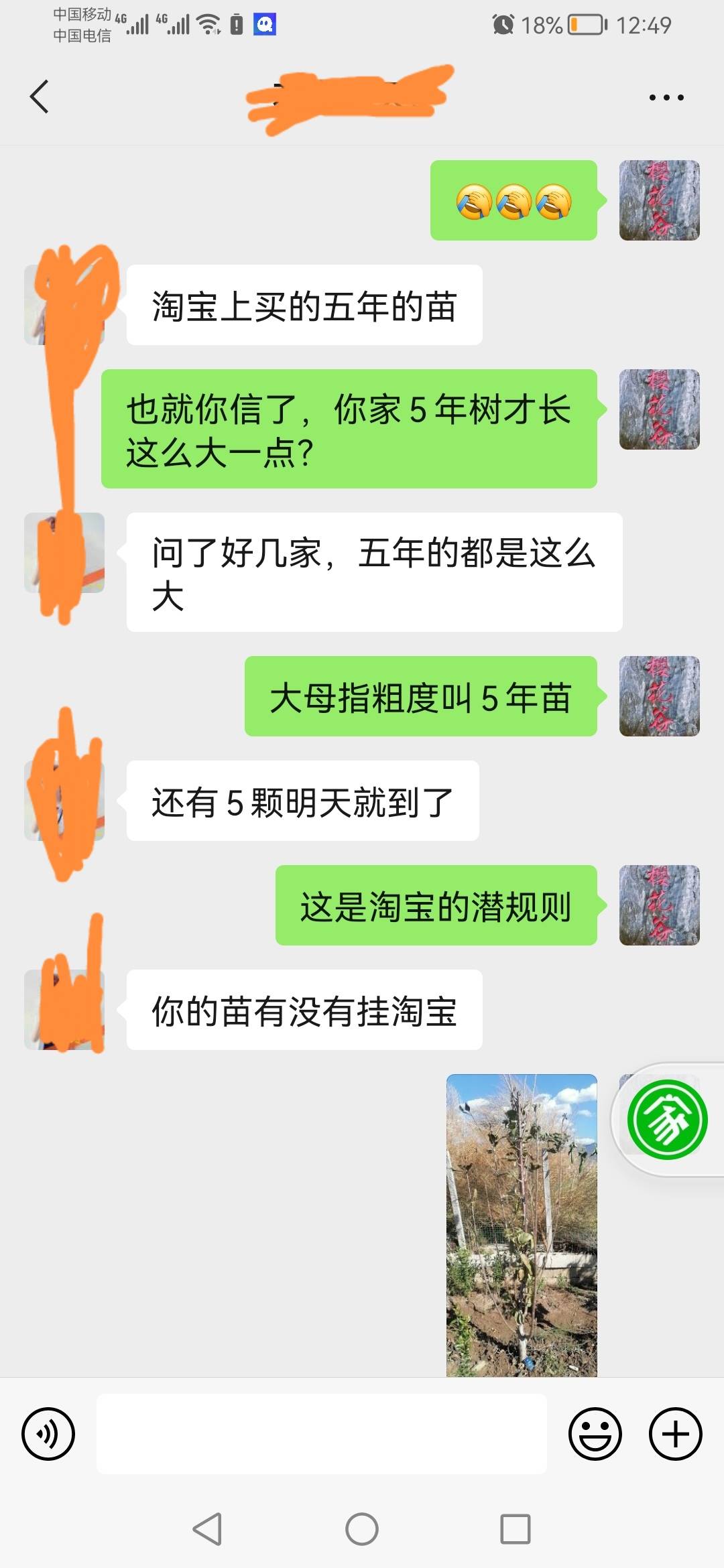Open the contact's avatar beside 你的苗有没有挂淘宝
The height and width of the screenshot is (1568, 724).
pyautogui.click(x=64, y=1009)
